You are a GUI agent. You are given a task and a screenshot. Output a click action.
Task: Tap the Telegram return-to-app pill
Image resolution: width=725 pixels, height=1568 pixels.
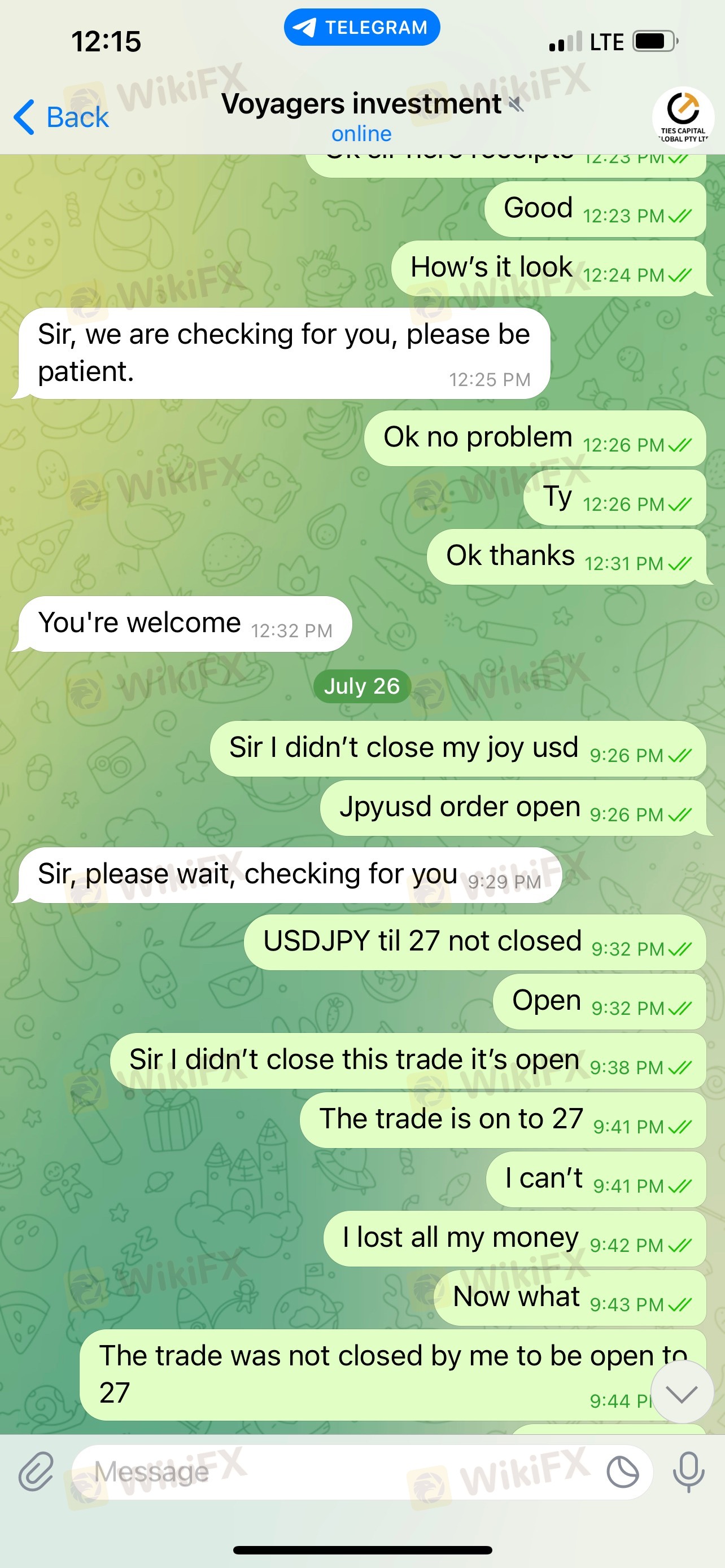361,28
